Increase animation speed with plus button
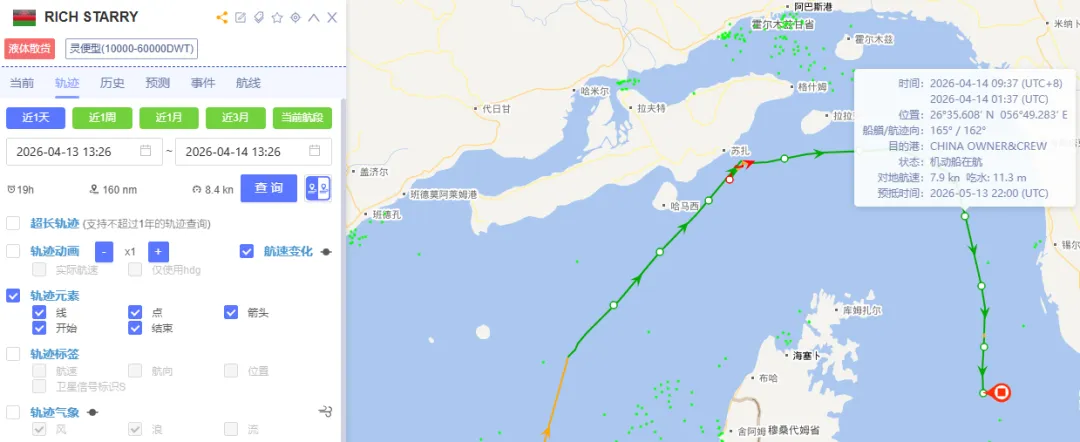This screenshot has height=442, width=1080. [x=159, y=252]
